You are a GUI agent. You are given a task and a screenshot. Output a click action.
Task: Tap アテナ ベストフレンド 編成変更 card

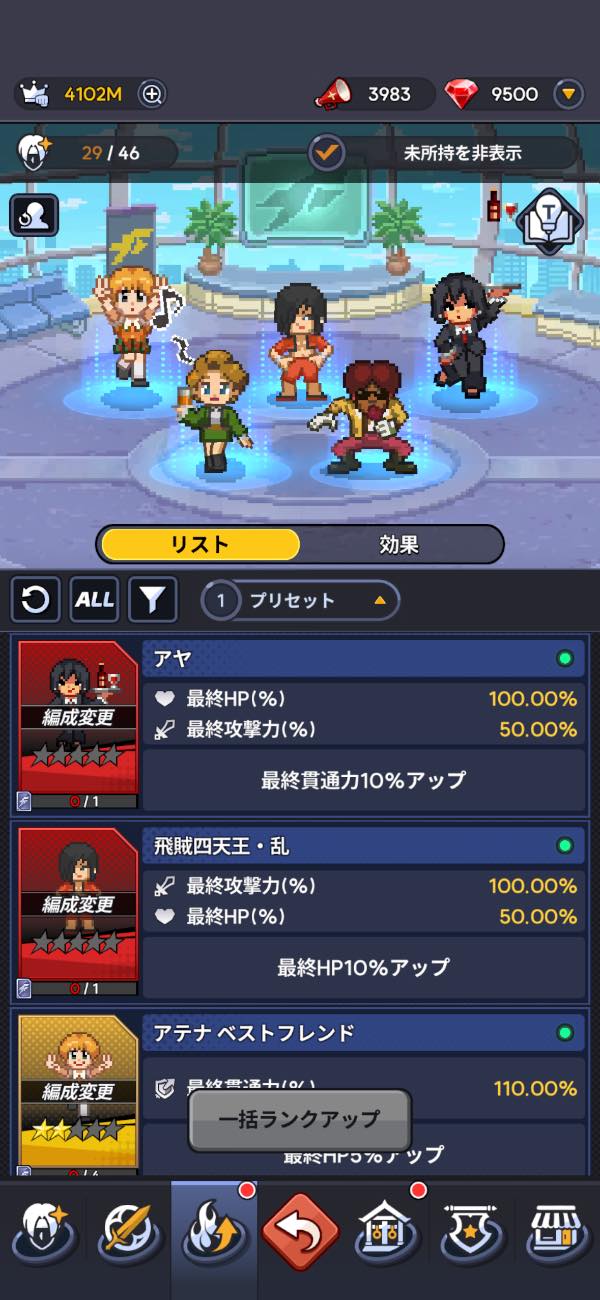click(x=78, y=1092)
